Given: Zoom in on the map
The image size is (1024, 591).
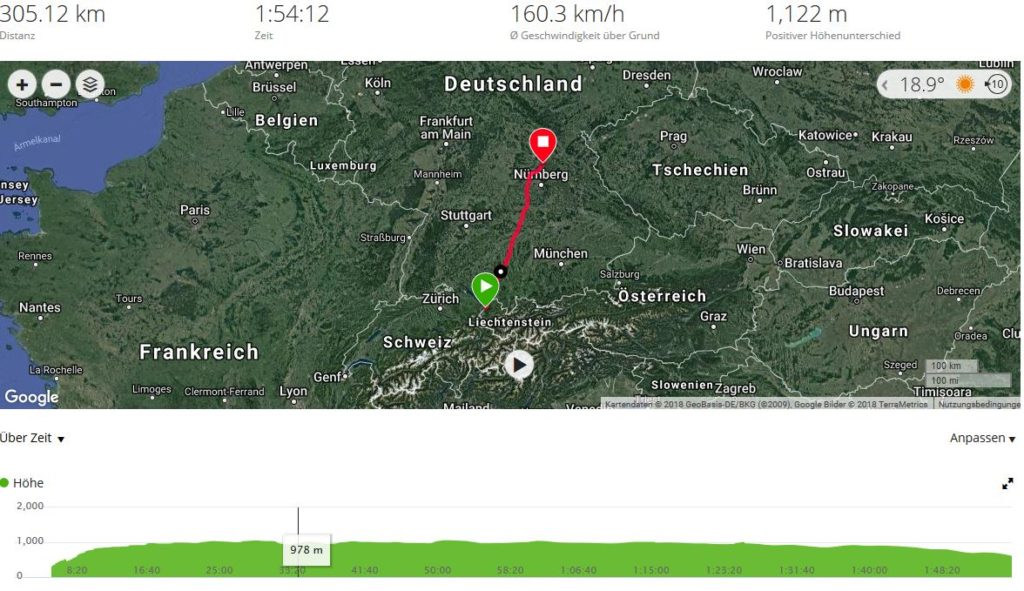Looking at the screenshot, I should [22, 85].
